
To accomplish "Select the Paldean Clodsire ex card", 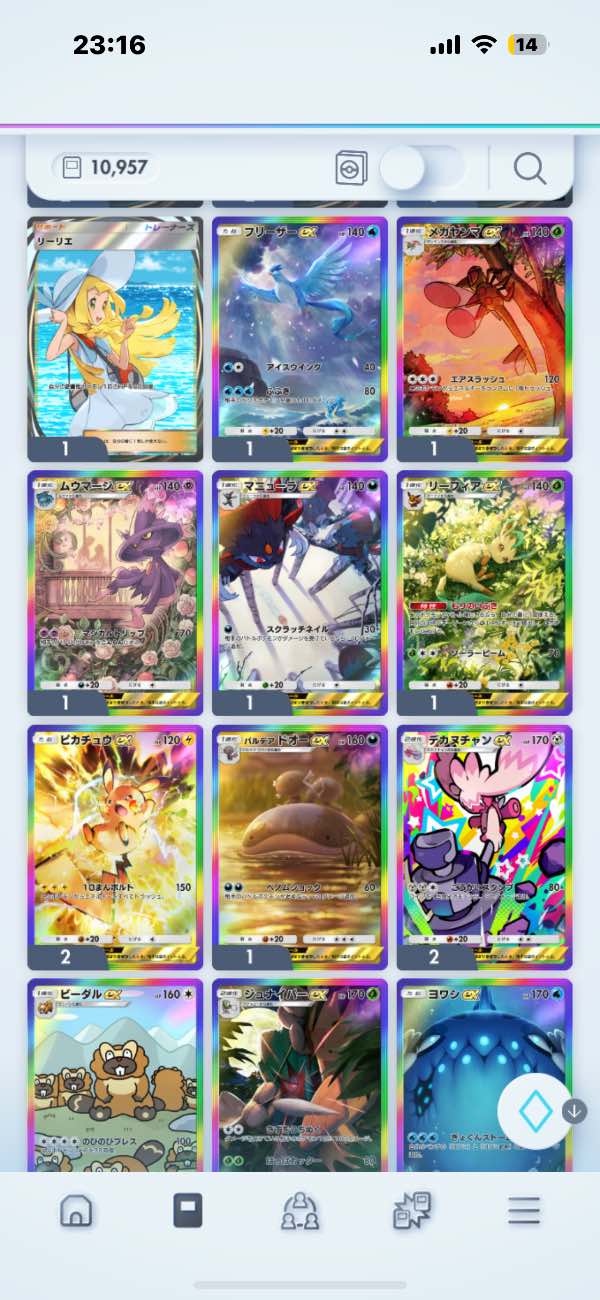I will point(300,845).
